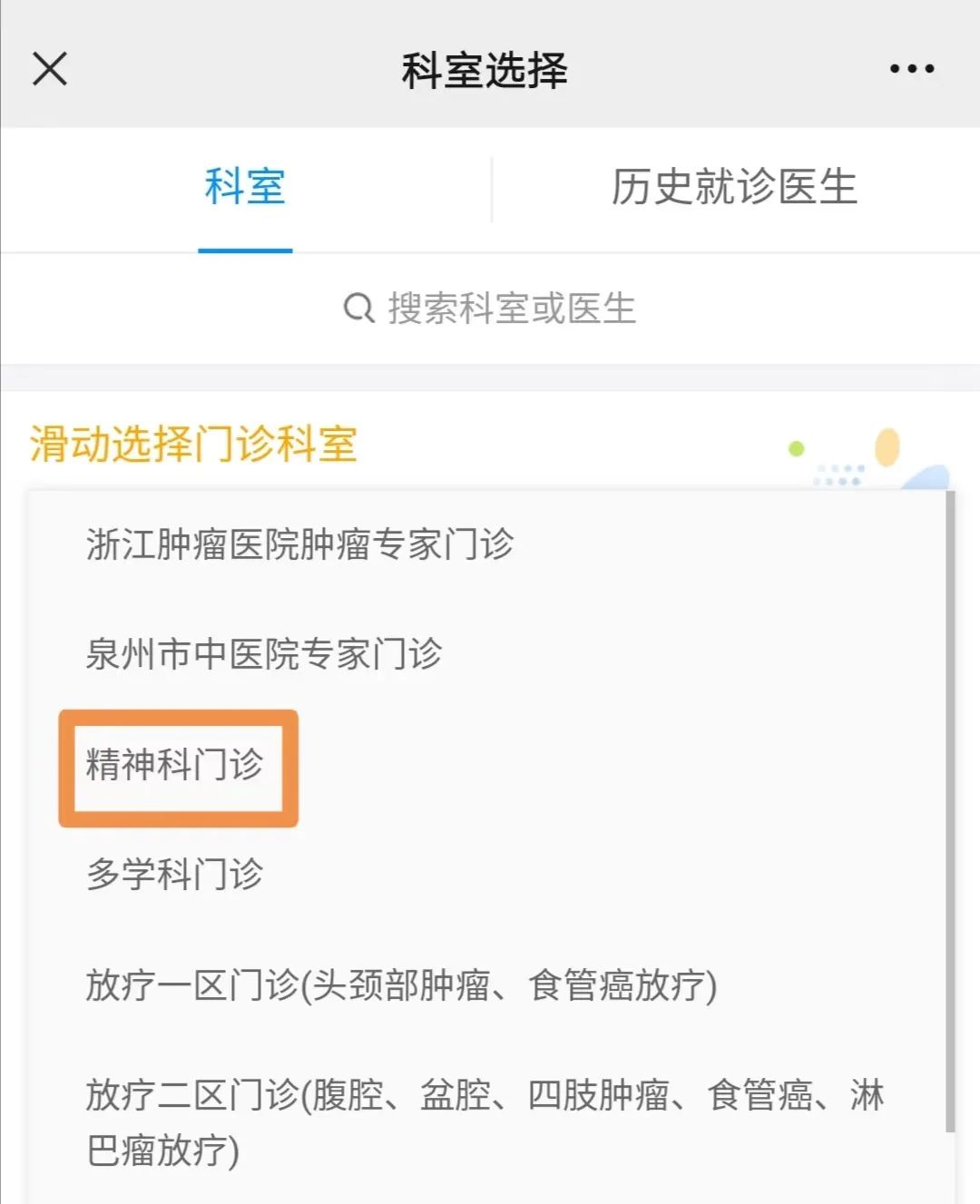The image size is (980, 1204).
Task: Switch to the 科室 tab
Action: (x=245, y=188)
